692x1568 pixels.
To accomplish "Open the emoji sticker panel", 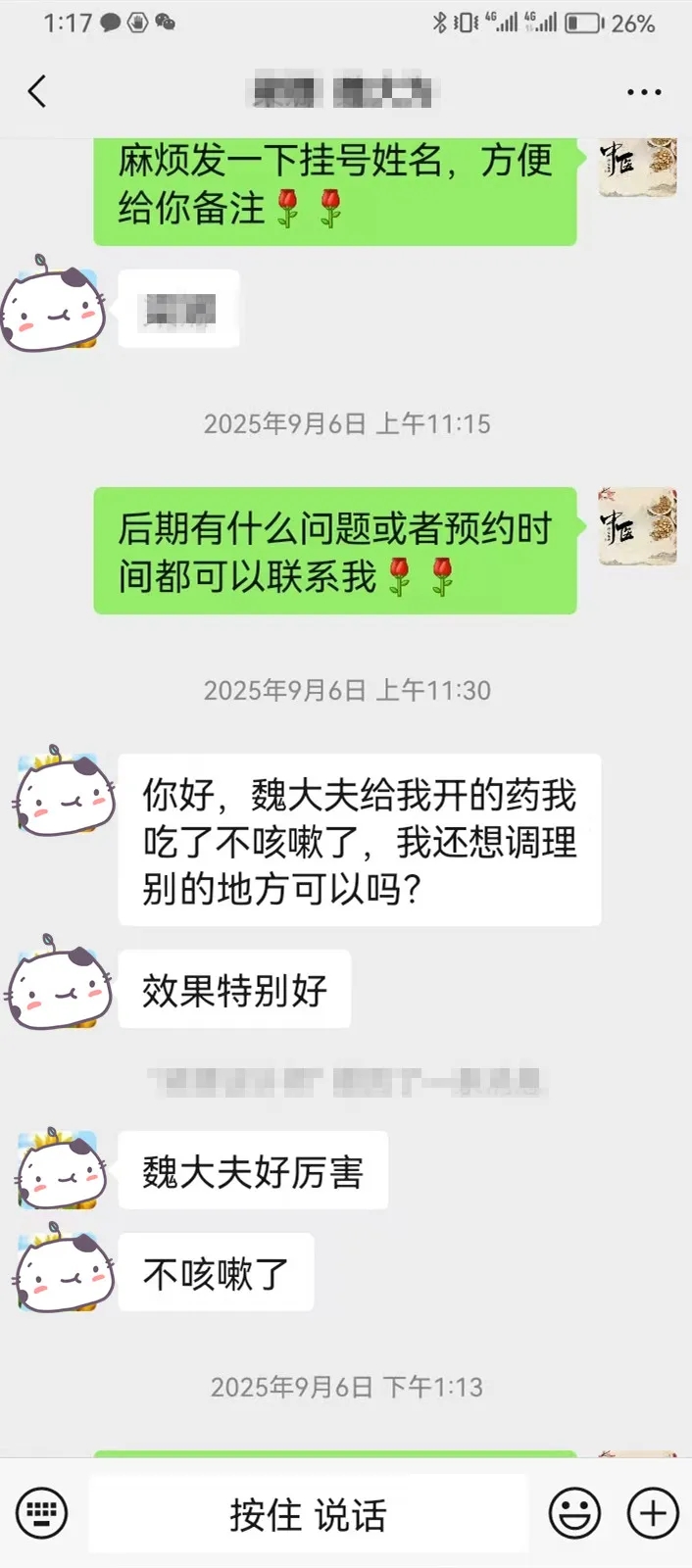I will tap(574, 1513).
